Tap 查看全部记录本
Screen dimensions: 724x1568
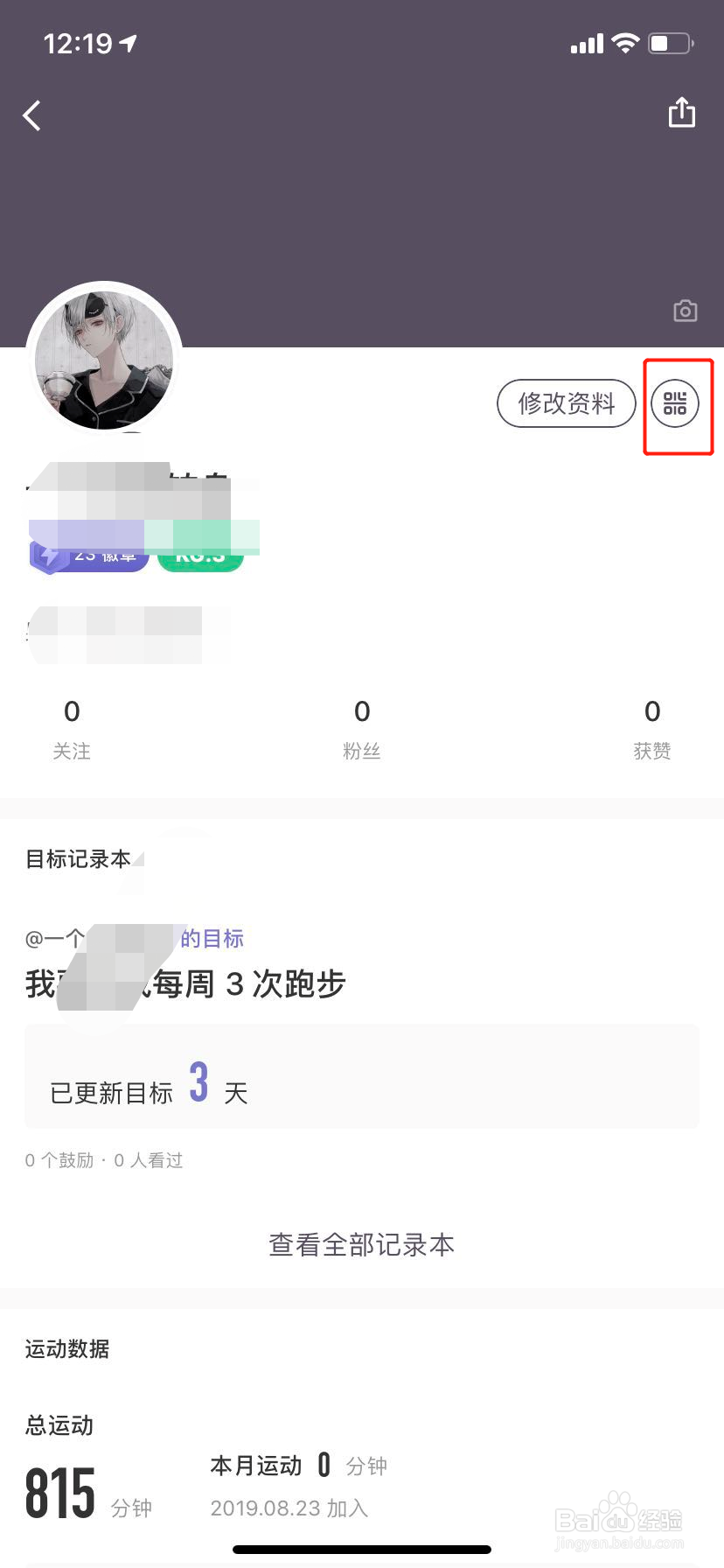[x=361, y=1244]
